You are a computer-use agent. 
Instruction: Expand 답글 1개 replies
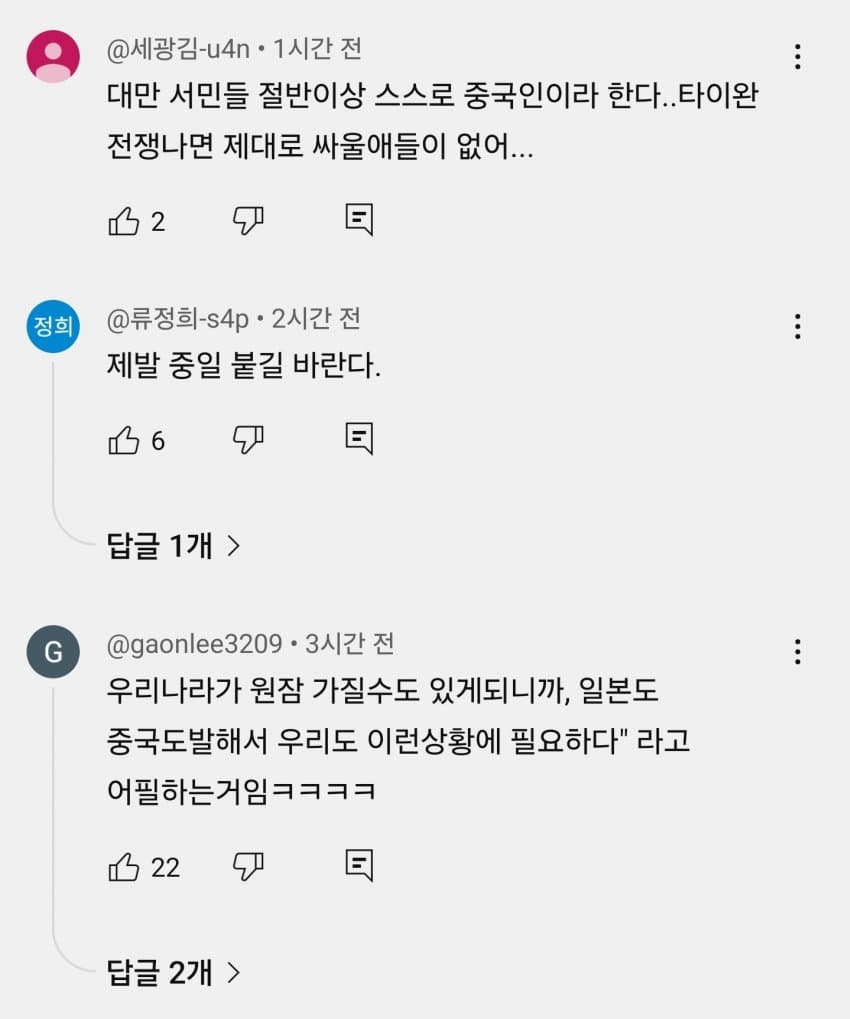coord(174,546)
